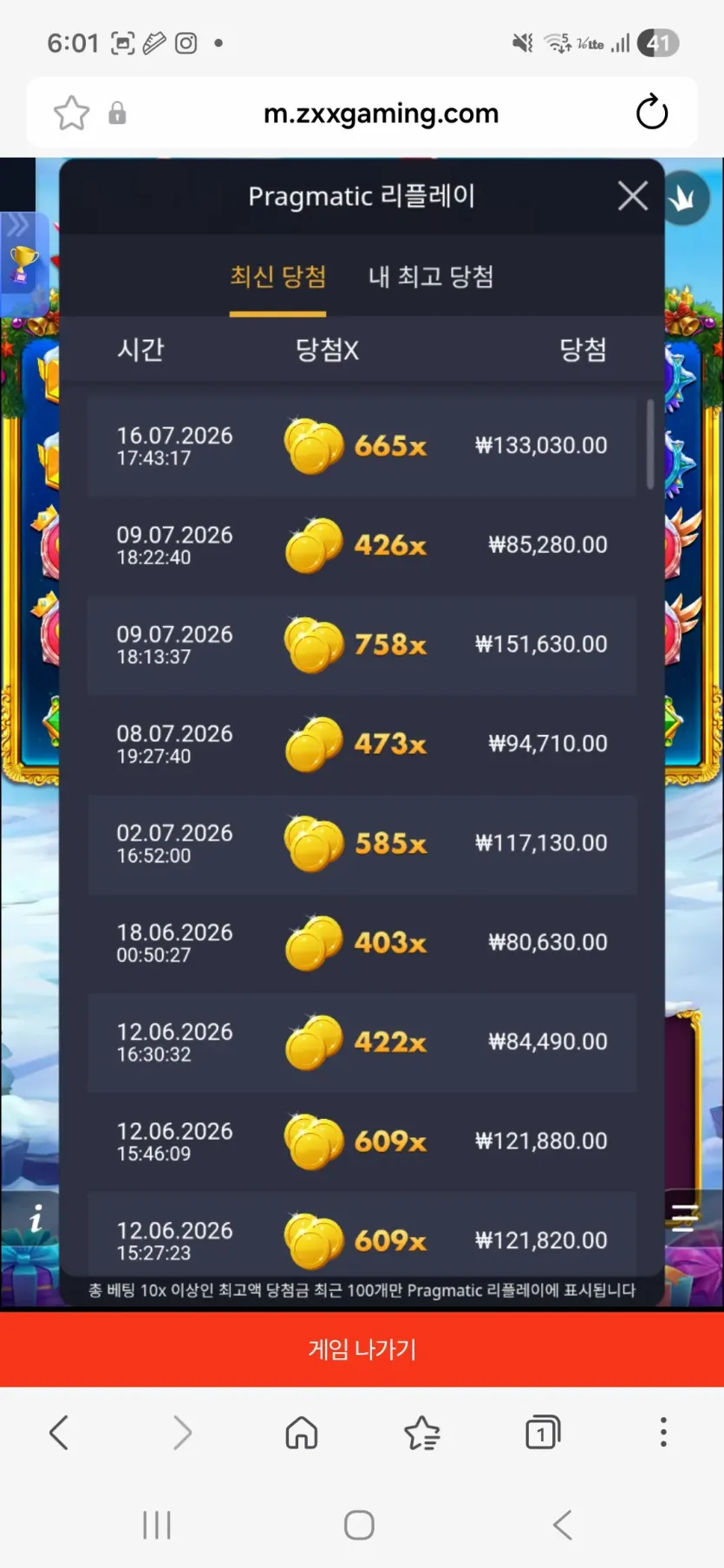Close the Pragmatic replay dialog
724x1568 pixels.
tap(633, 196)
